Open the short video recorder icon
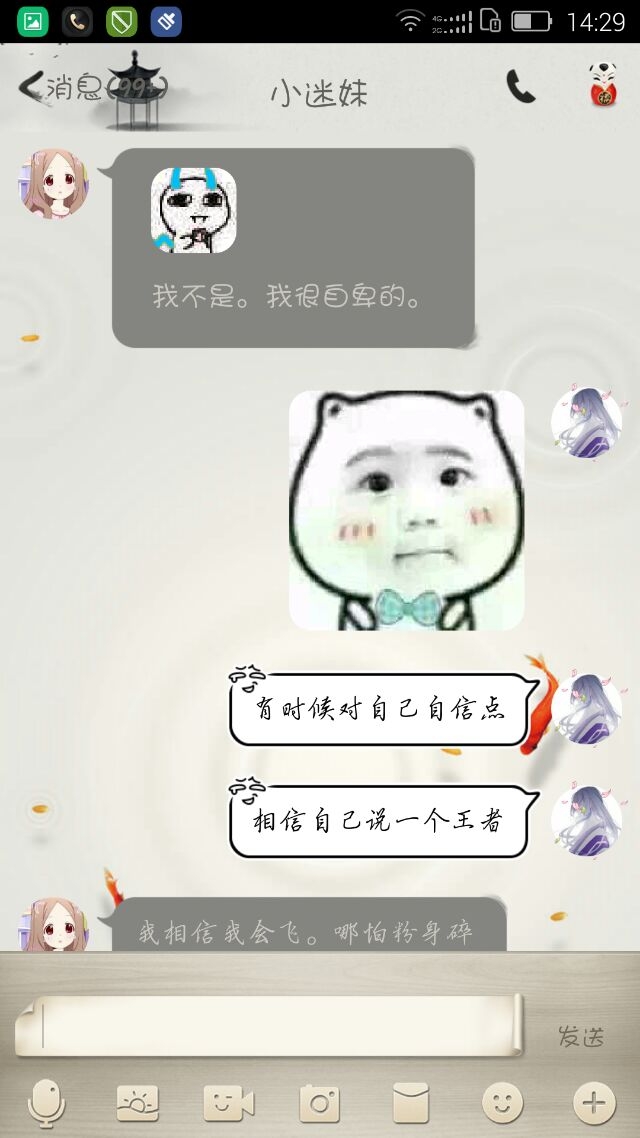 (229, 1104)
